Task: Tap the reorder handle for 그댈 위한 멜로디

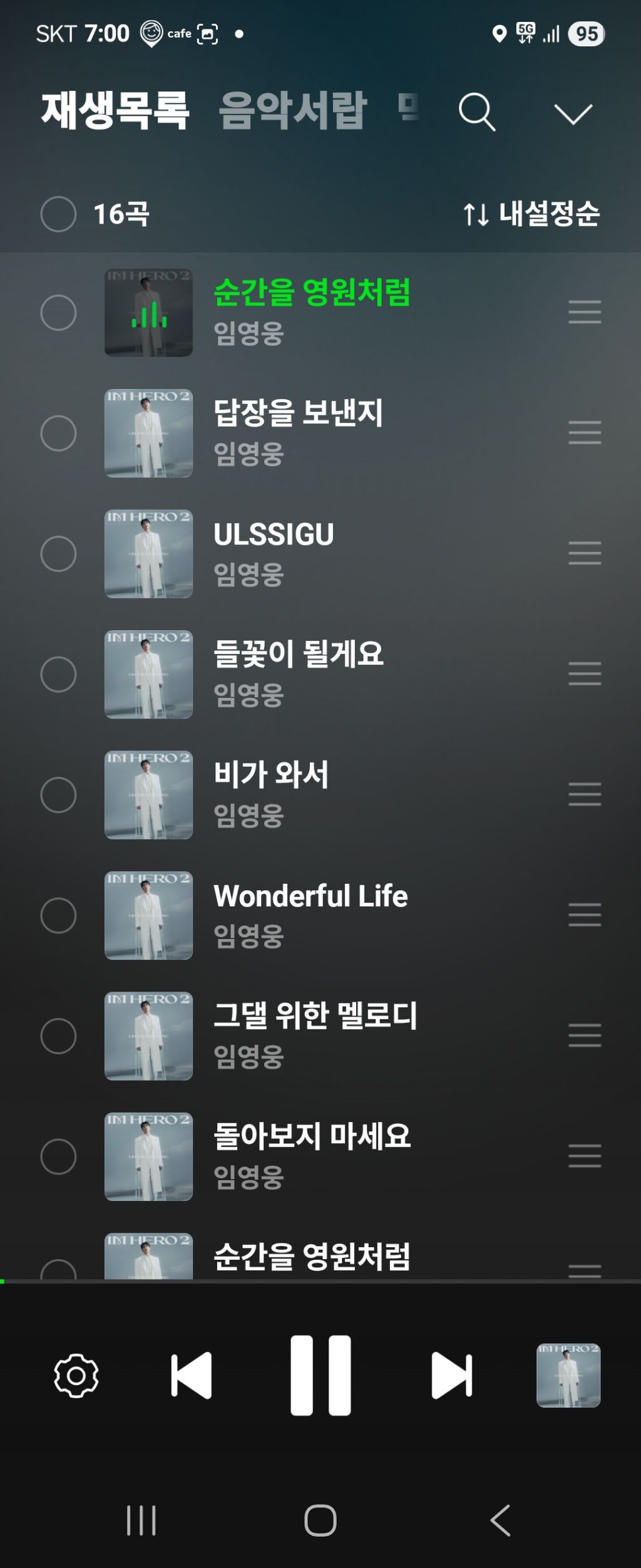Action: [585, 1036]
